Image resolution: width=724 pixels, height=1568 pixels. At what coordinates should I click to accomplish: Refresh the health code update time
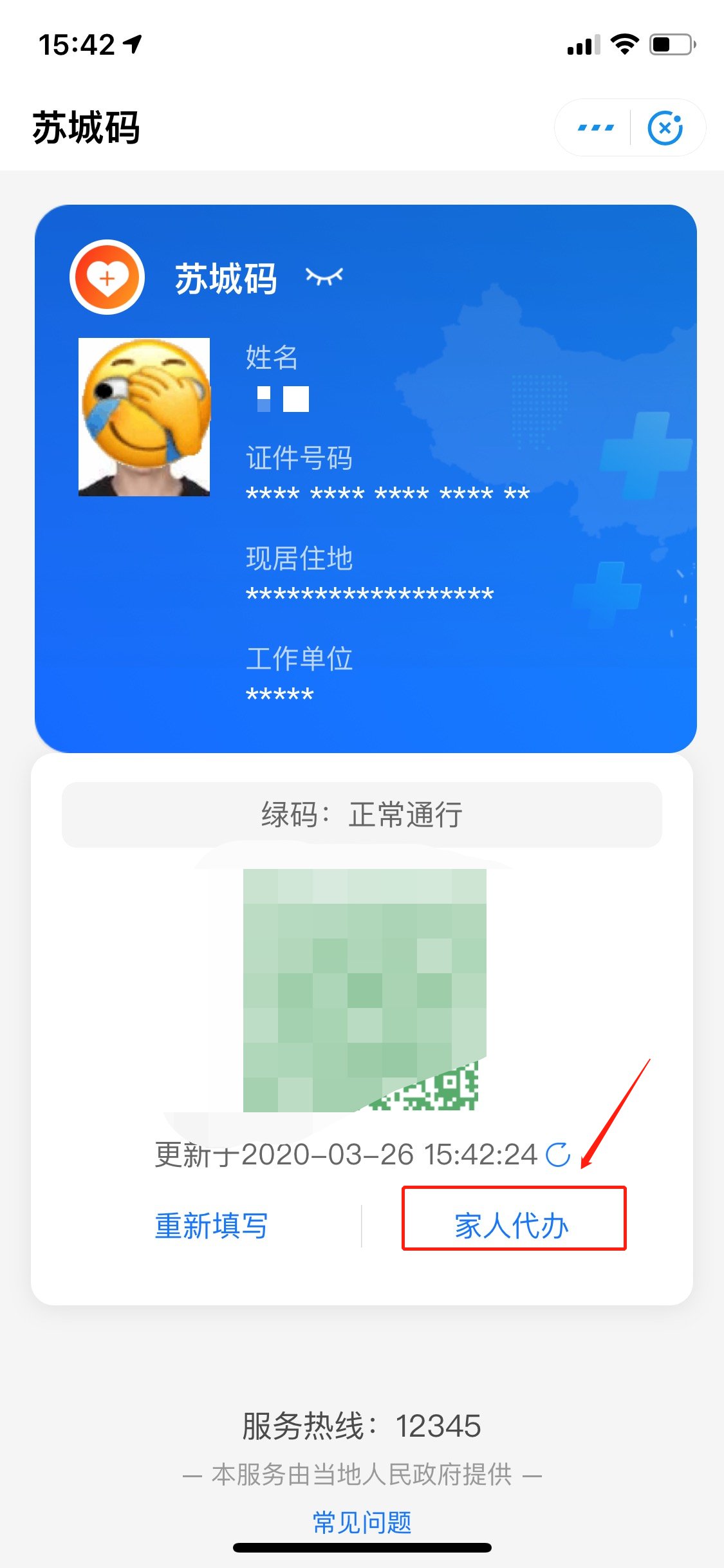[x=558, y=1155]
